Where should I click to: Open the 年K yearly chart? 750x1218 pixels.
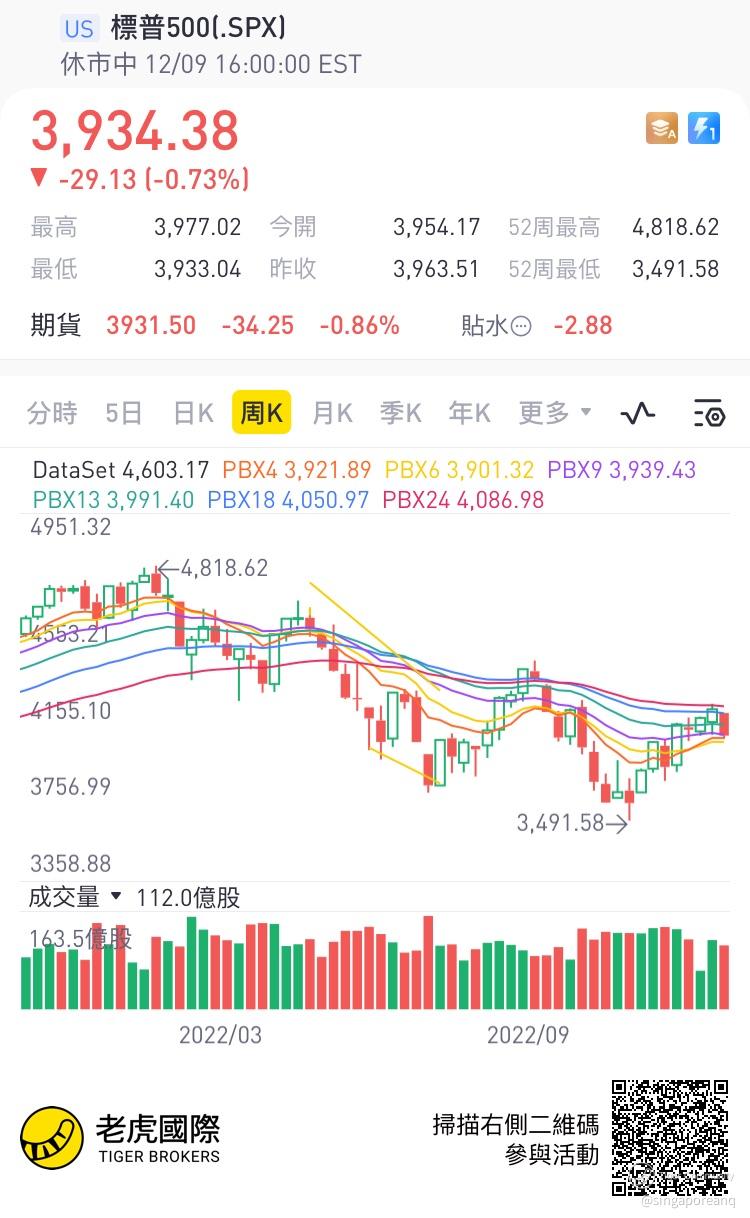[x=469, y=413]
